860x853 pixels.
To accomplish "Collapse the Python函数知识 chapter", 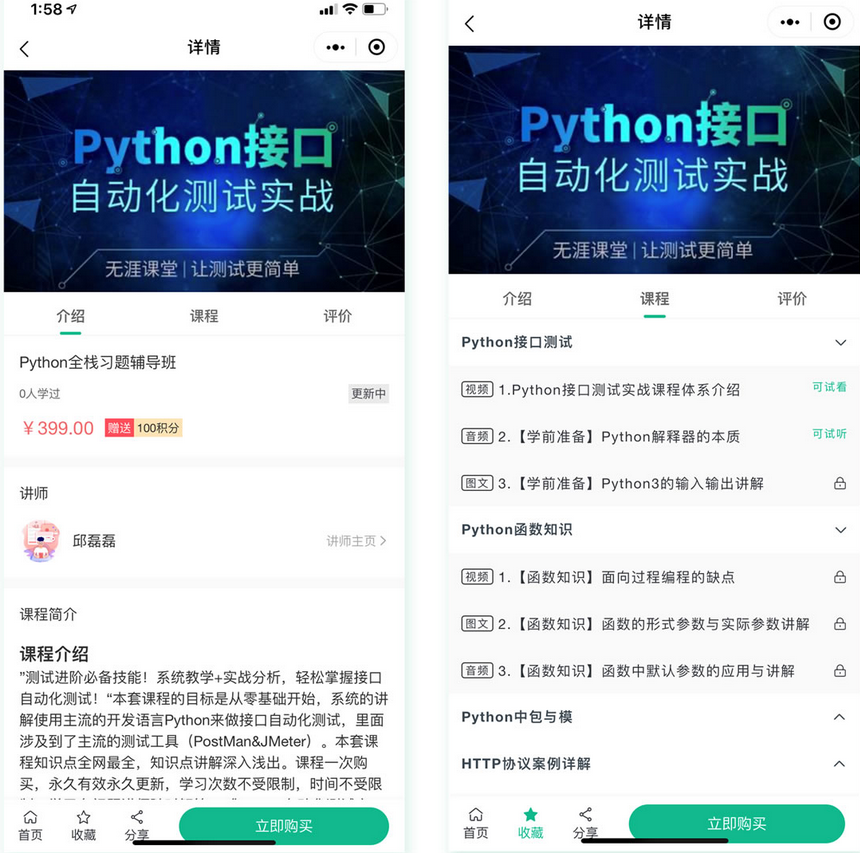I will tap(840, 530).
